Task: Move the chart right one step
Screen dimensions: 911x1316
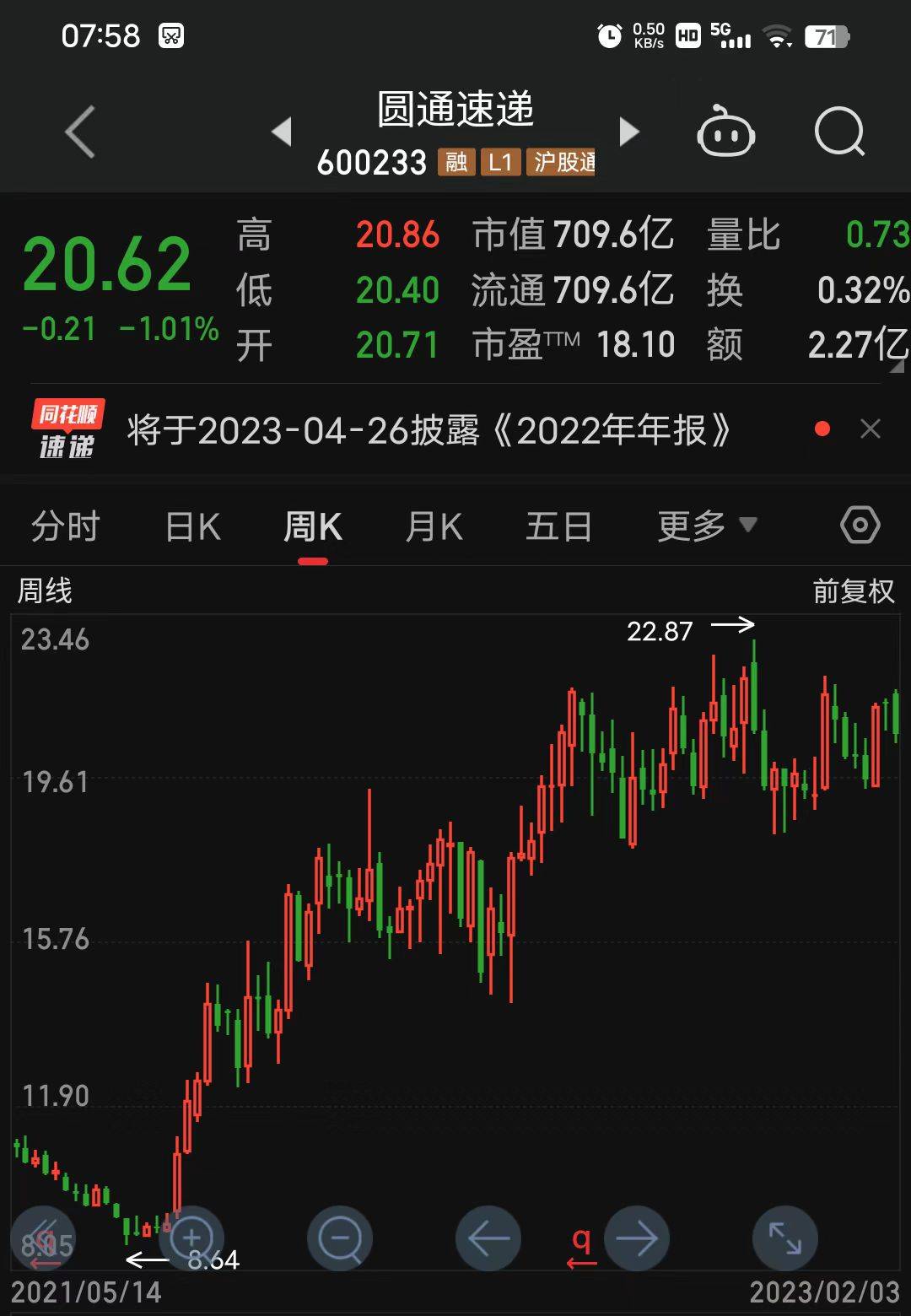Action: [637, 1238]
